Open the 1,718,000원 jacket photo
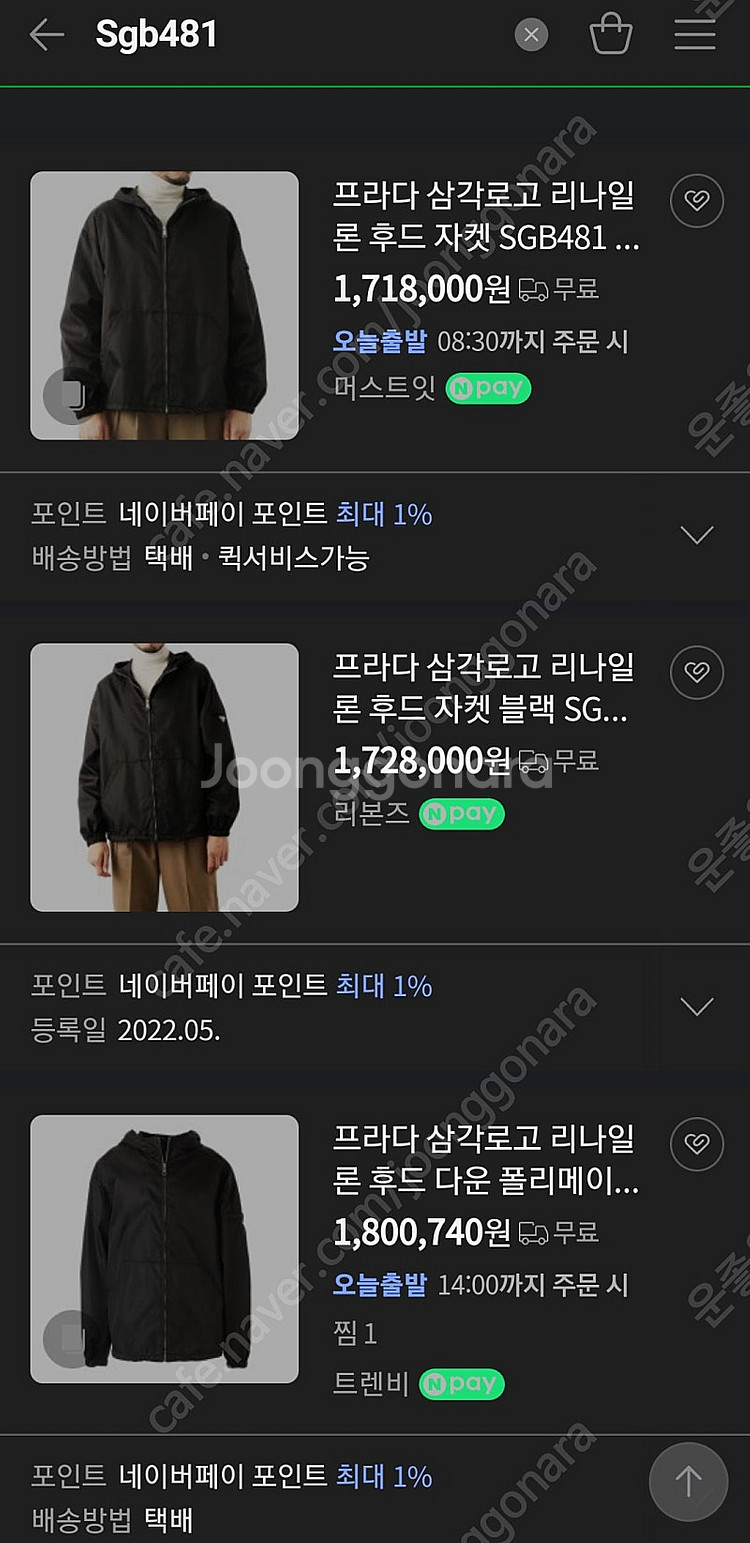This screenshot has height=1543, width=750. (x=164, y=305)
